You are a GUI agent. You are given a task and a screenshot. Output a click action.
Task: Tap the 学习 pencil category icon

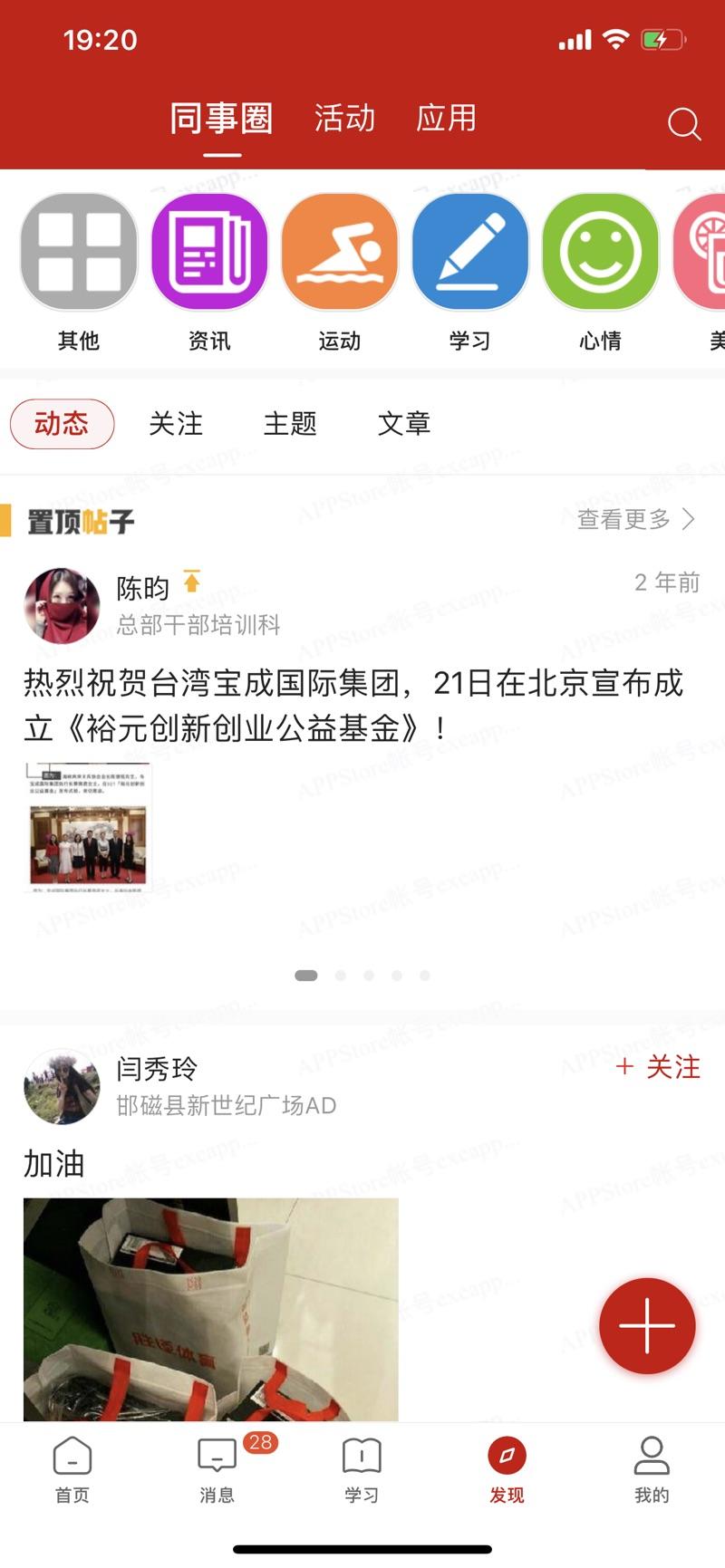pyautogui.click(x=469, y=252)
